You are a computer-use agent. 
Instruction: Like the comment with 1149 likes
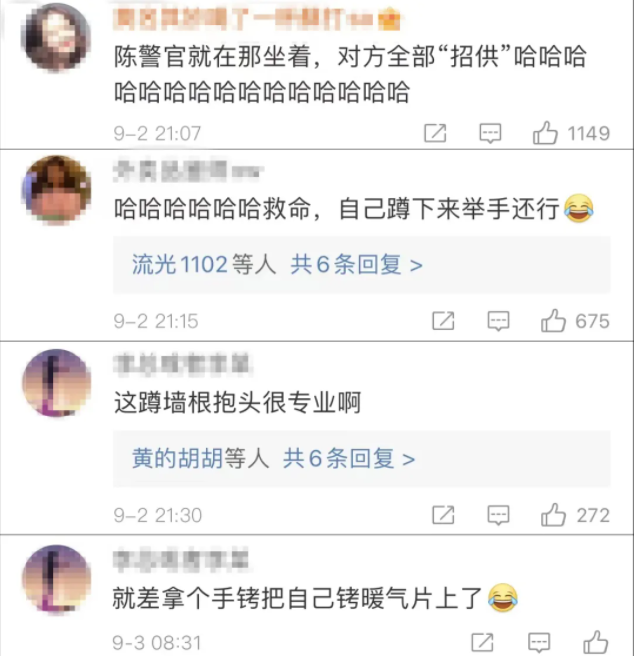546,133
